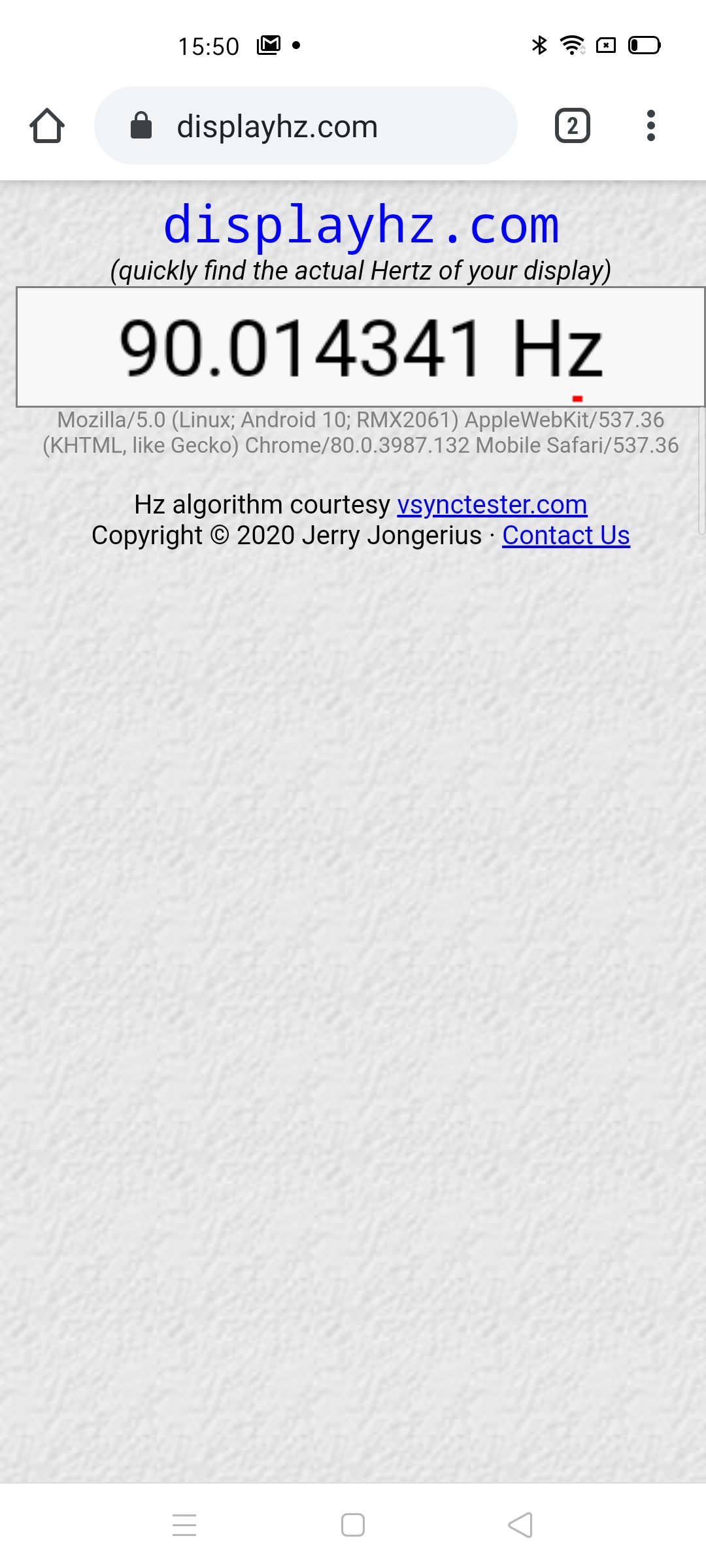
Task: Open the vsynctester.com link
Action: point(492,504)
